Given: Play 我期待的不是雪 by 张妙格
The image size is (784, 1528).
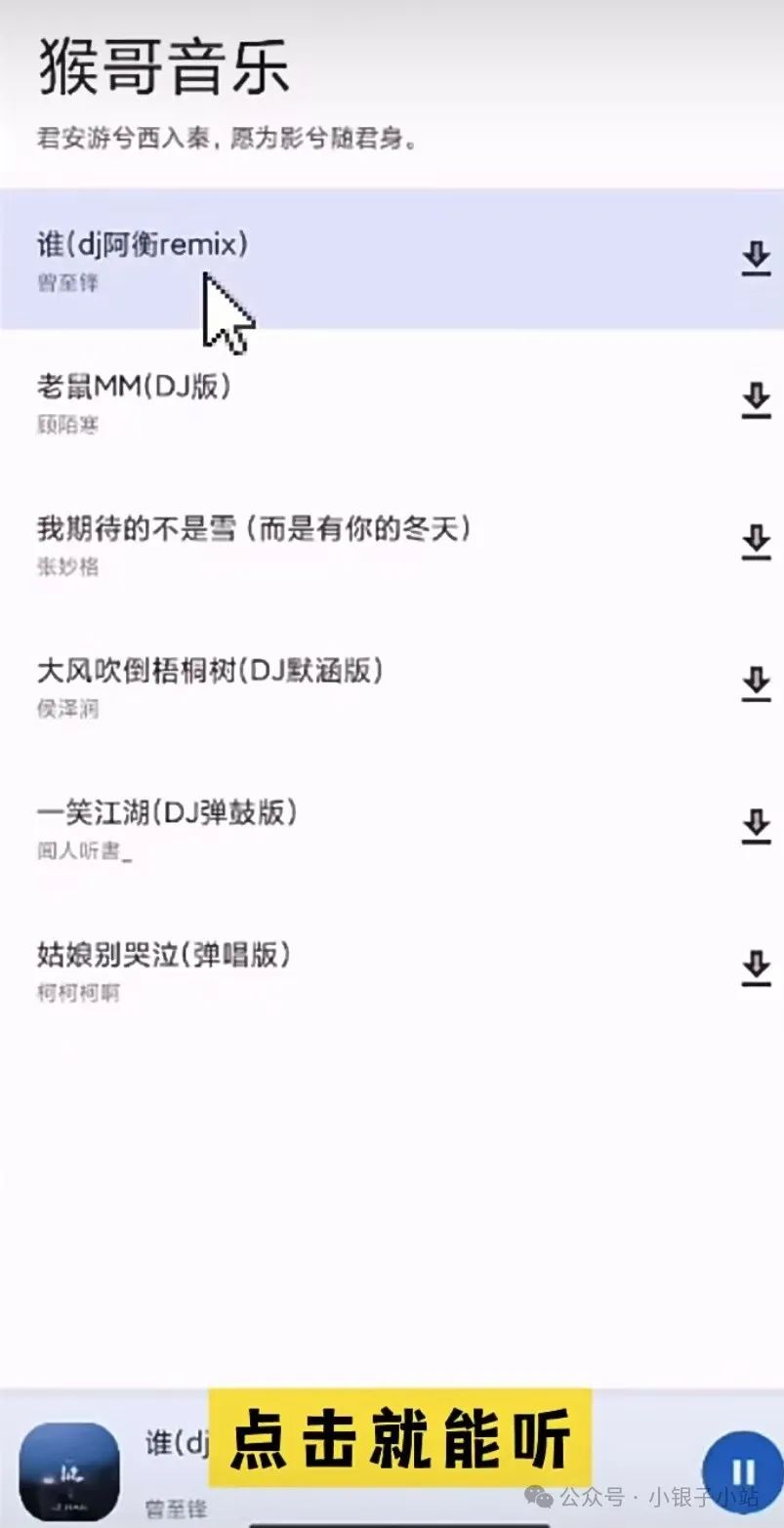Looking at the screenshot, I should pos(392,543).
